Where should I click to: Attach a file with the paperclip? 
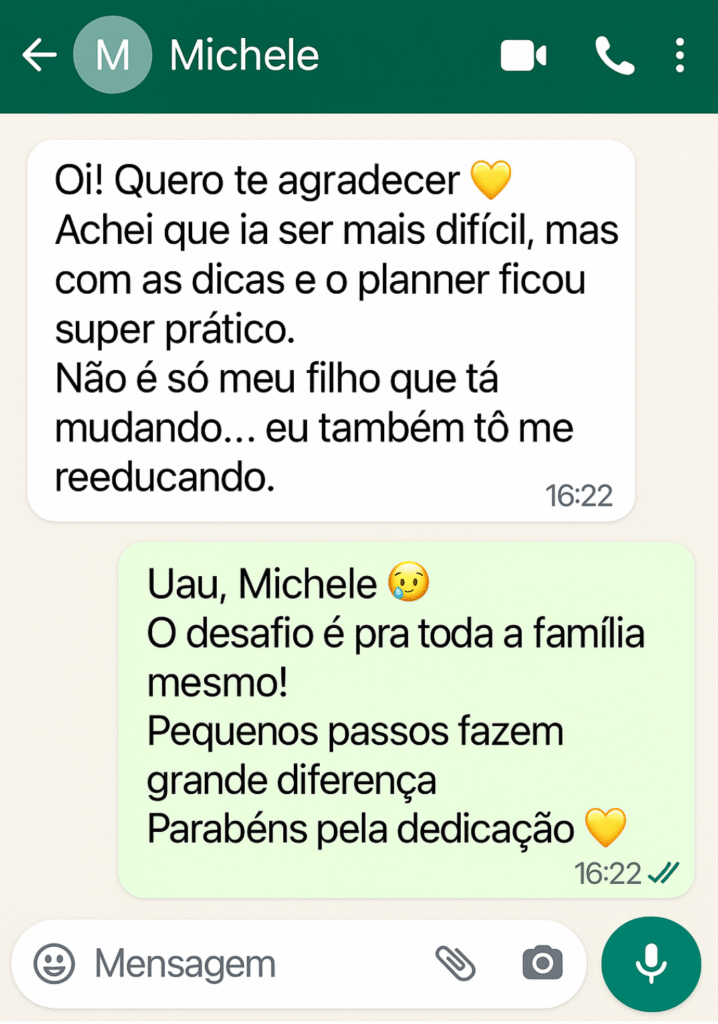pyautogui.click(x=456, y=964)
